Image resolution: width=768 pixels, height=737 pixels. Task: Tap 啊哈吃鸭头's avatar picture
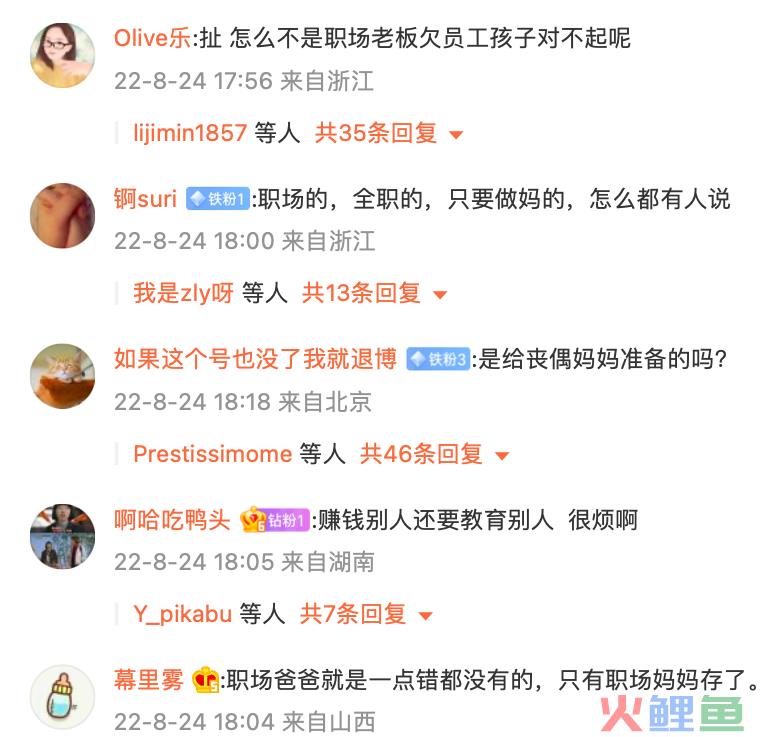click(63, 536)
